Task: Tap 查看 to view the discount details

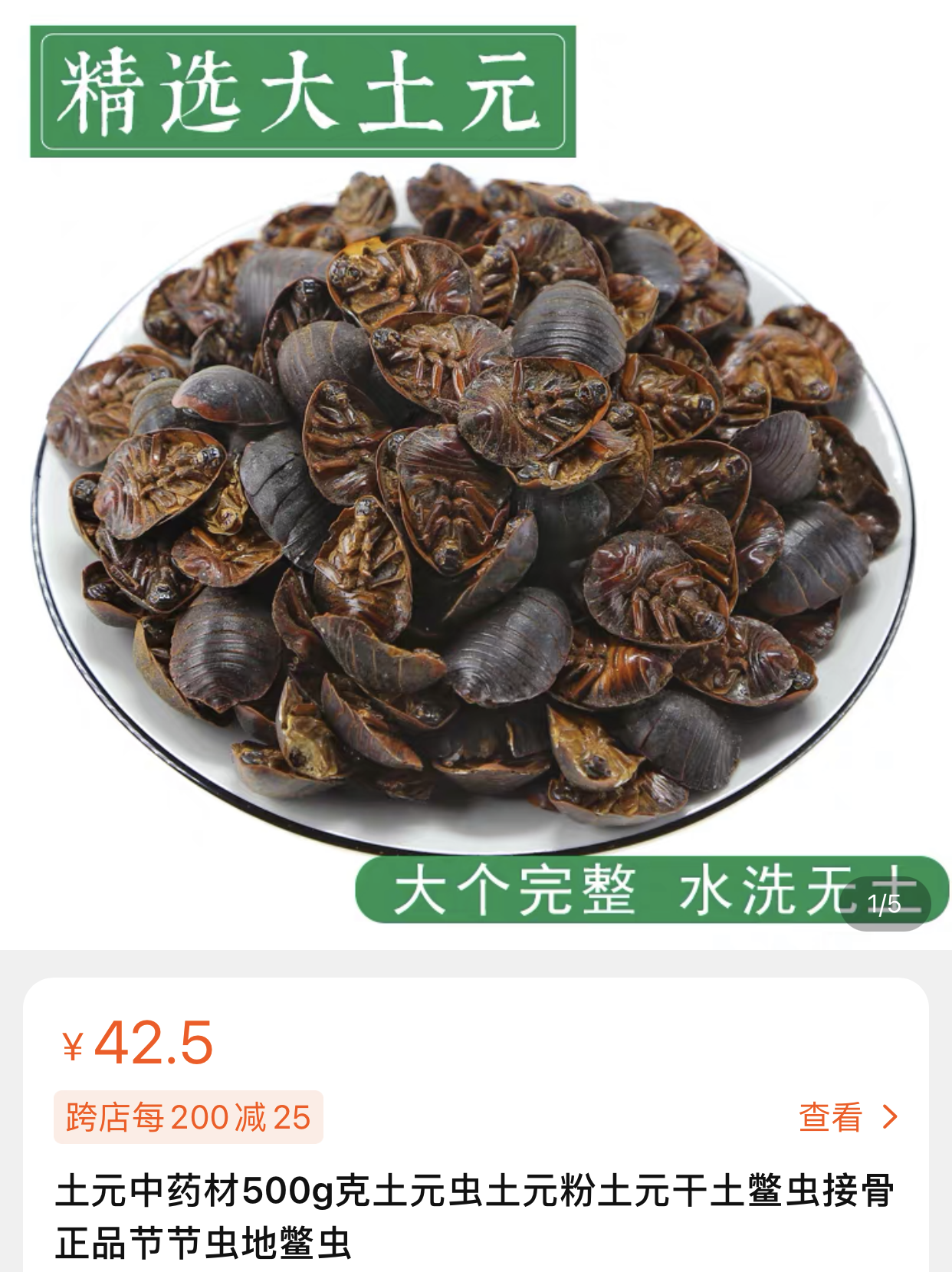Action: click(x=845, y=1117)
